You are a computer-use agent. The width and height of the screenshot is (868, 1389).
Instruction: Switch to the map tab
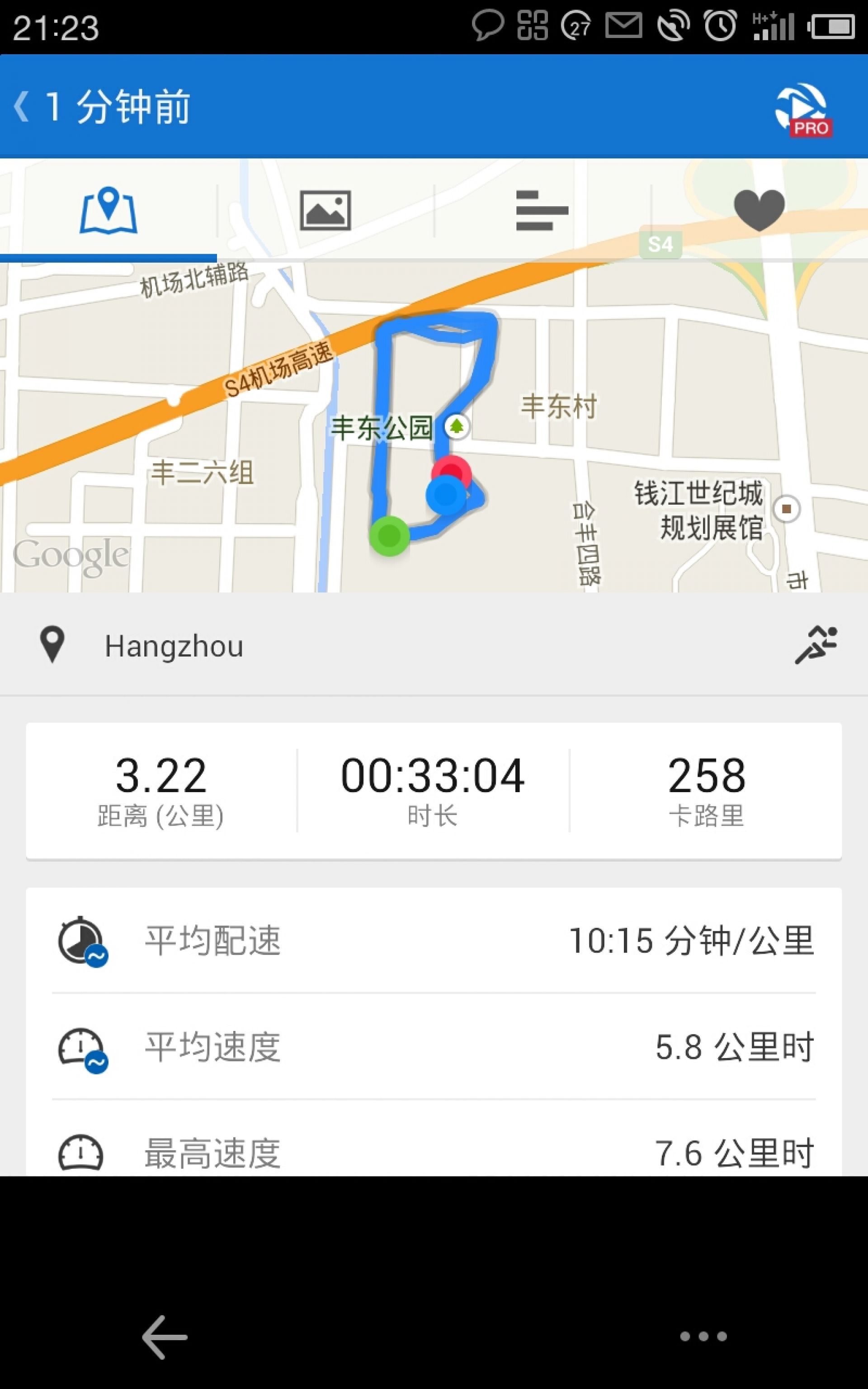pyautogui.click(x=108, y=211)
